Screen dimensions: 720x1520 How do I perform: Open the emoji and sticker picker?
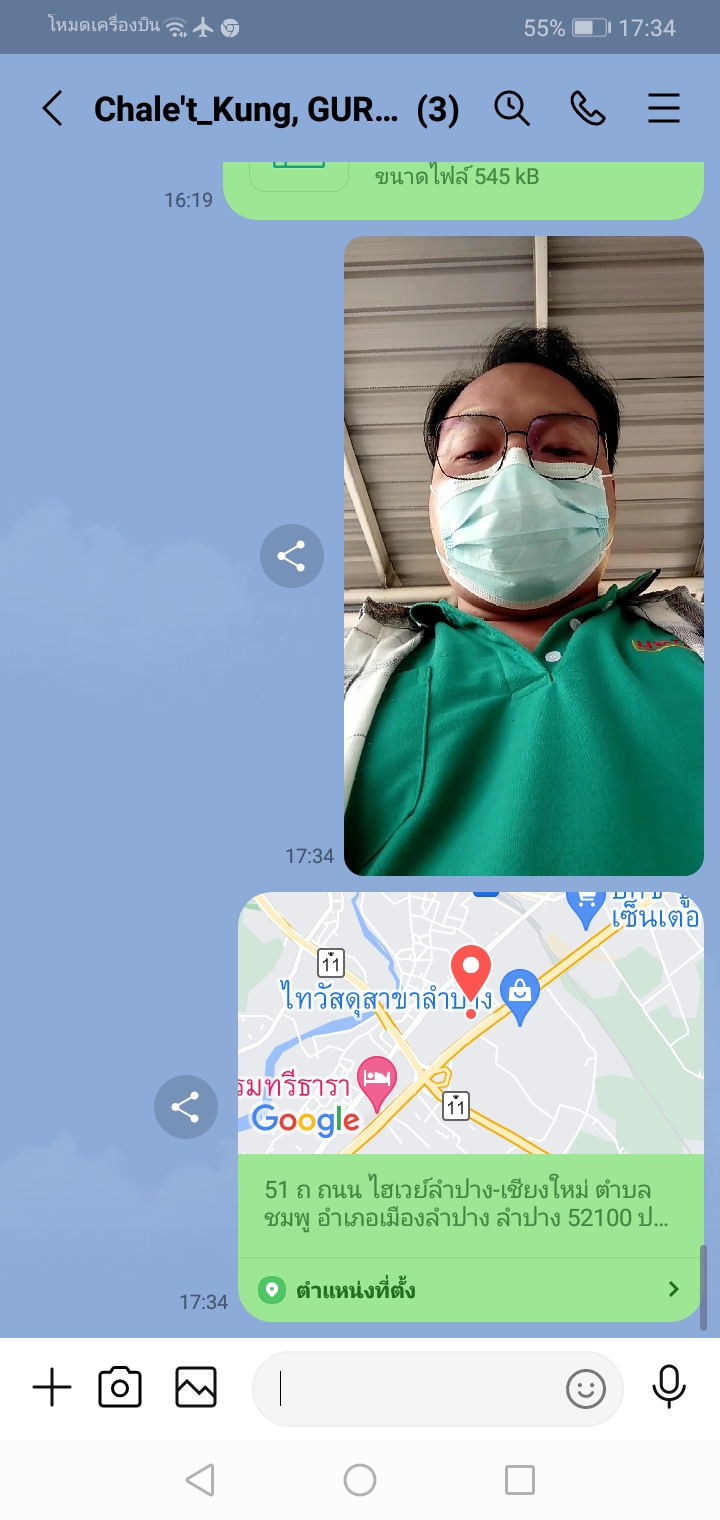click(x=586, y=1388)
